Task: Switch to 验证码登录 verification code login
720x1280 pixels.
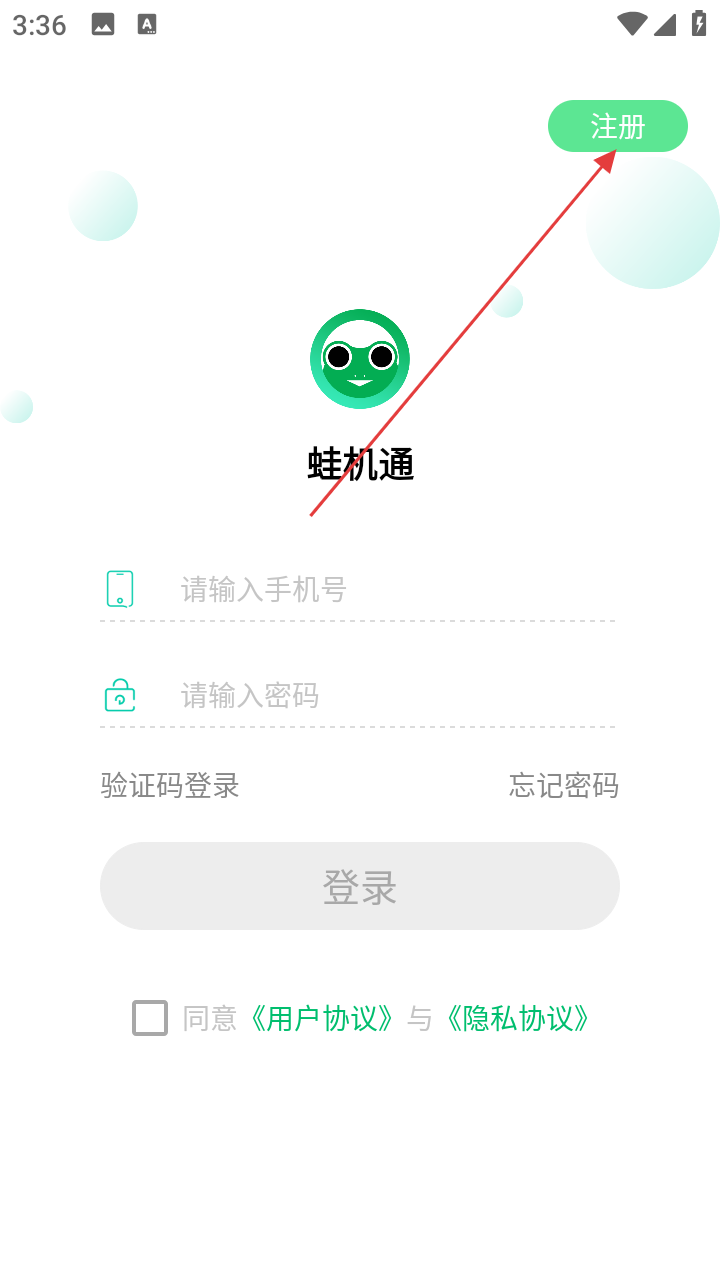Action: pyautogui.click(x=170, y=786)
